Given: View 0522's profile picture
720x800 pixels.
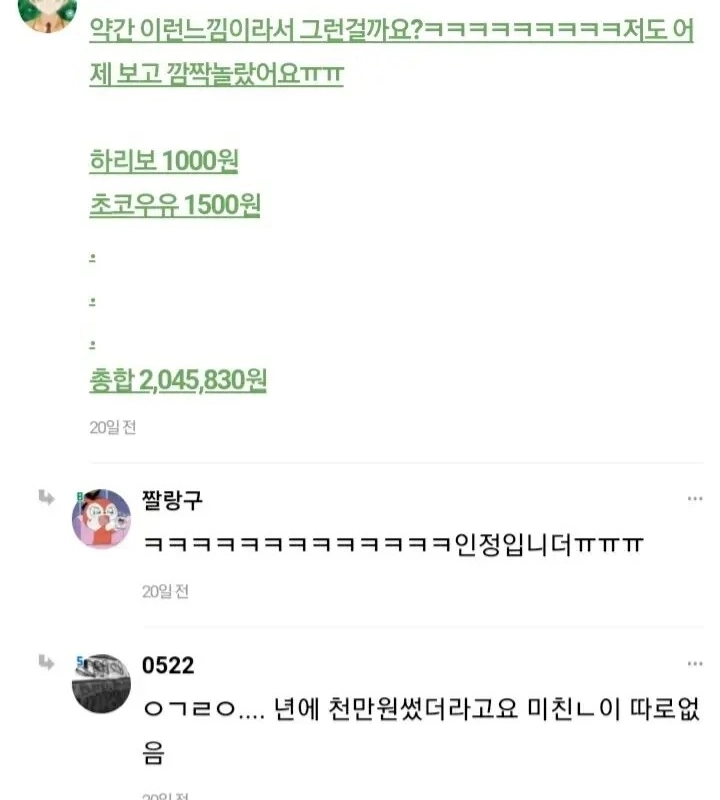Looking at the screenshot, I should click(101, 683).
